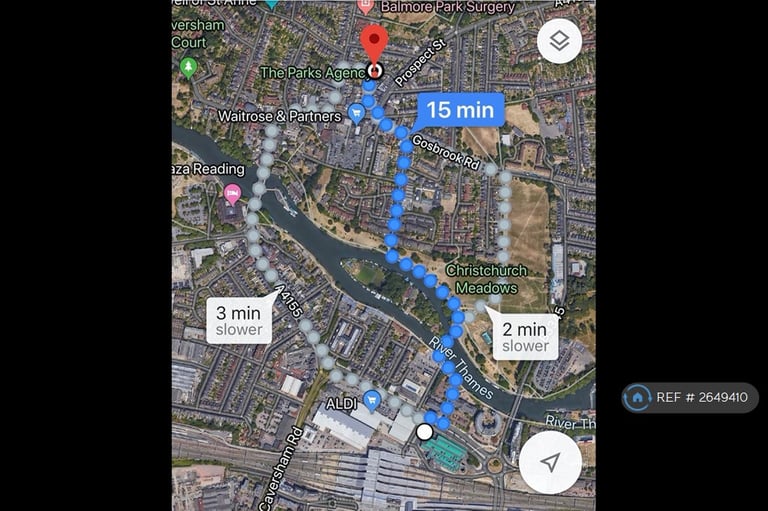This screenshot has width=768, height=511.
Task: Tap the navigation arrow location button
Action: pos(550,462)
